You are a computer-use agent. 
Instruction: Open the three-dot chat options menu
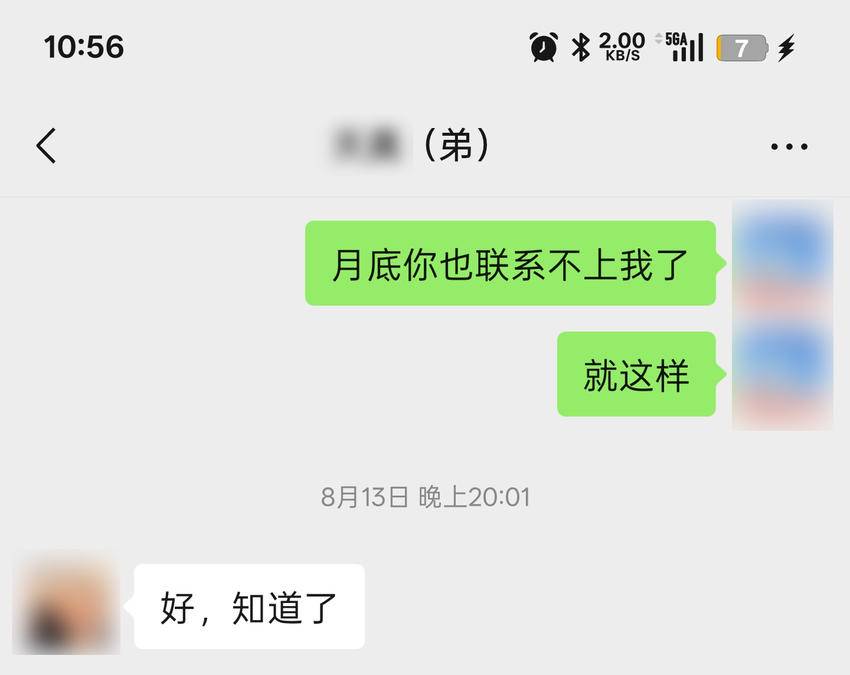[x=789, y=147]
